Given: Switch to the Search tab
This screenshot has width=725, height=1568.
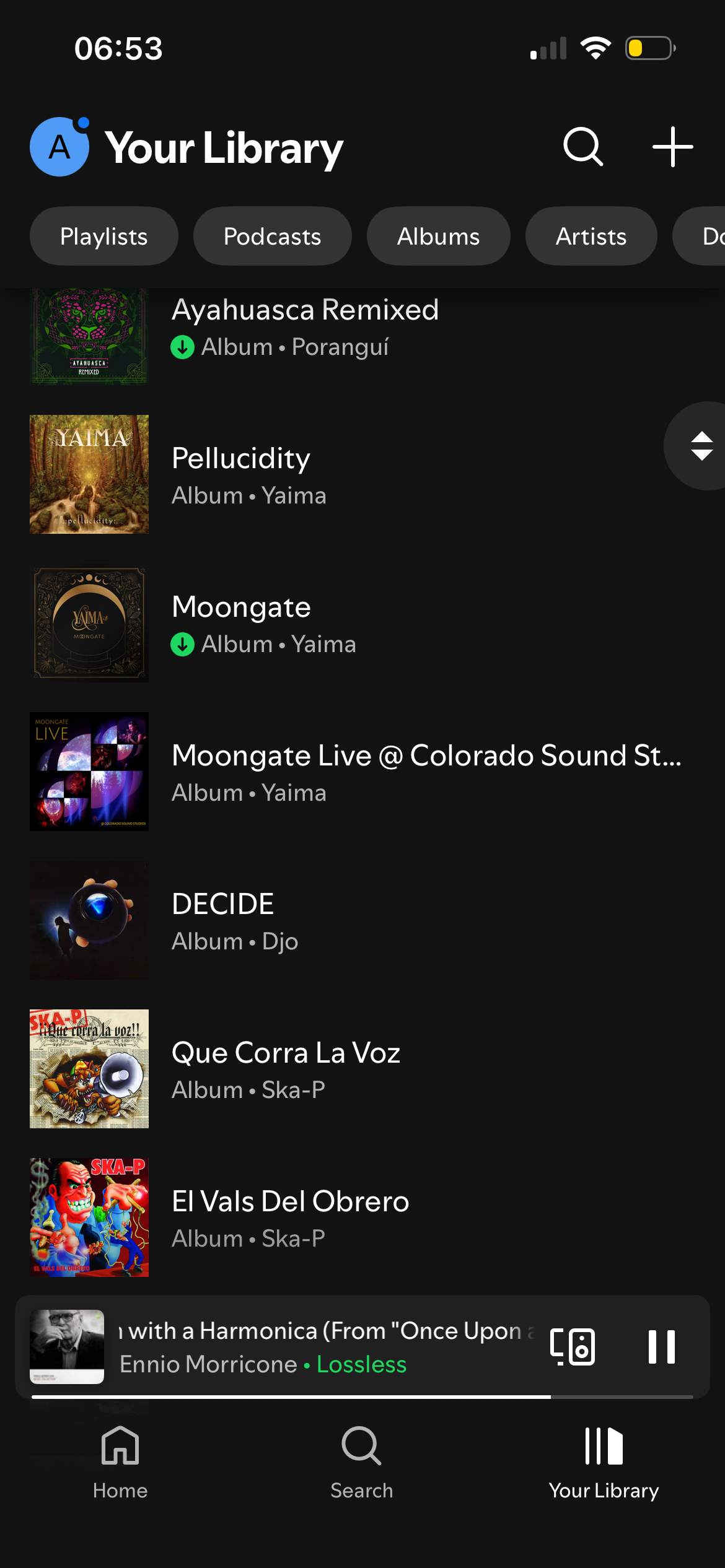Looking at the screenshot, I should click(x=362, y=1463).
